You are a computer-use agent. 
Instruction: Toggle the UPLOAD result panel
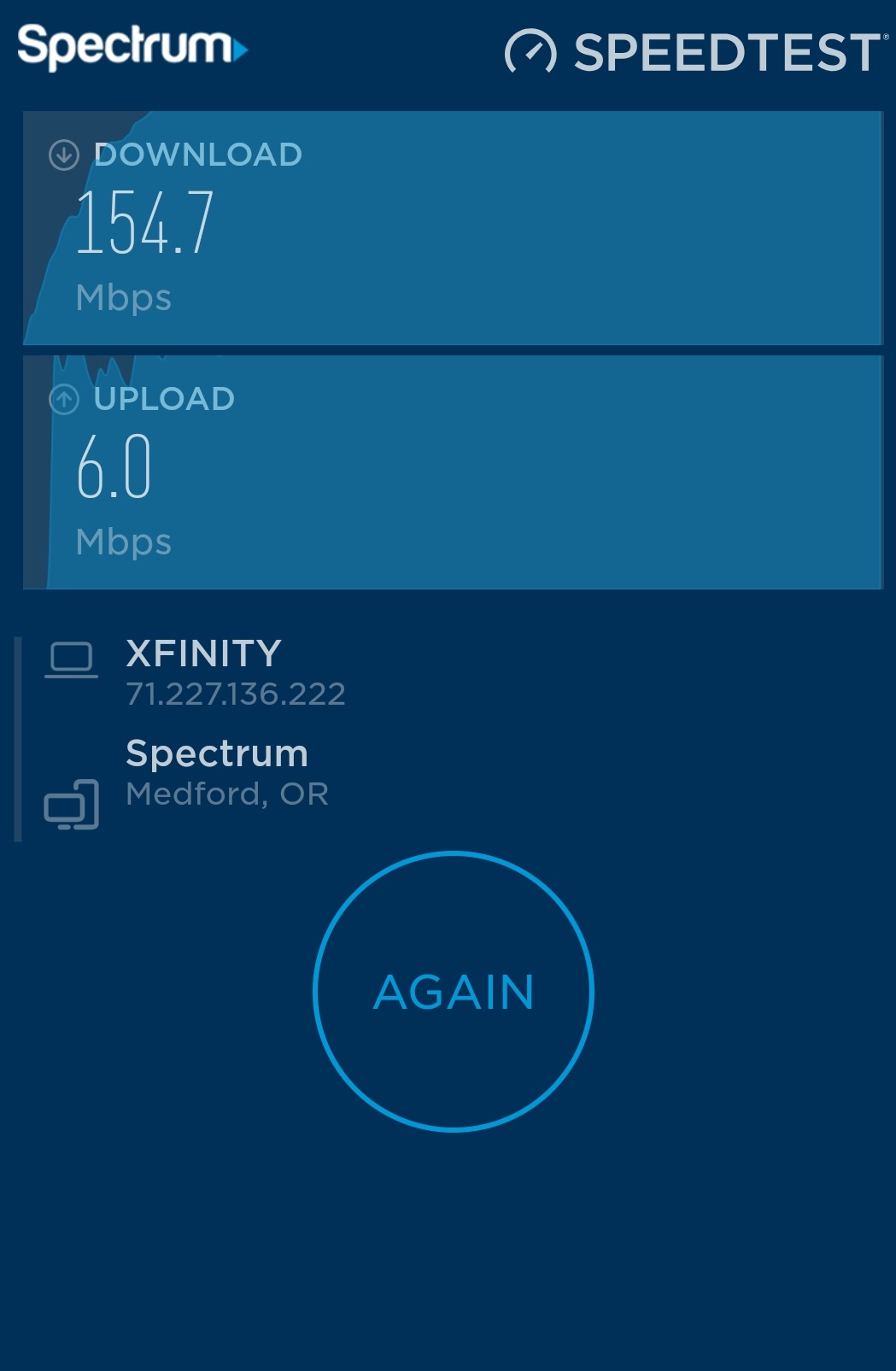tap(448, 470)
